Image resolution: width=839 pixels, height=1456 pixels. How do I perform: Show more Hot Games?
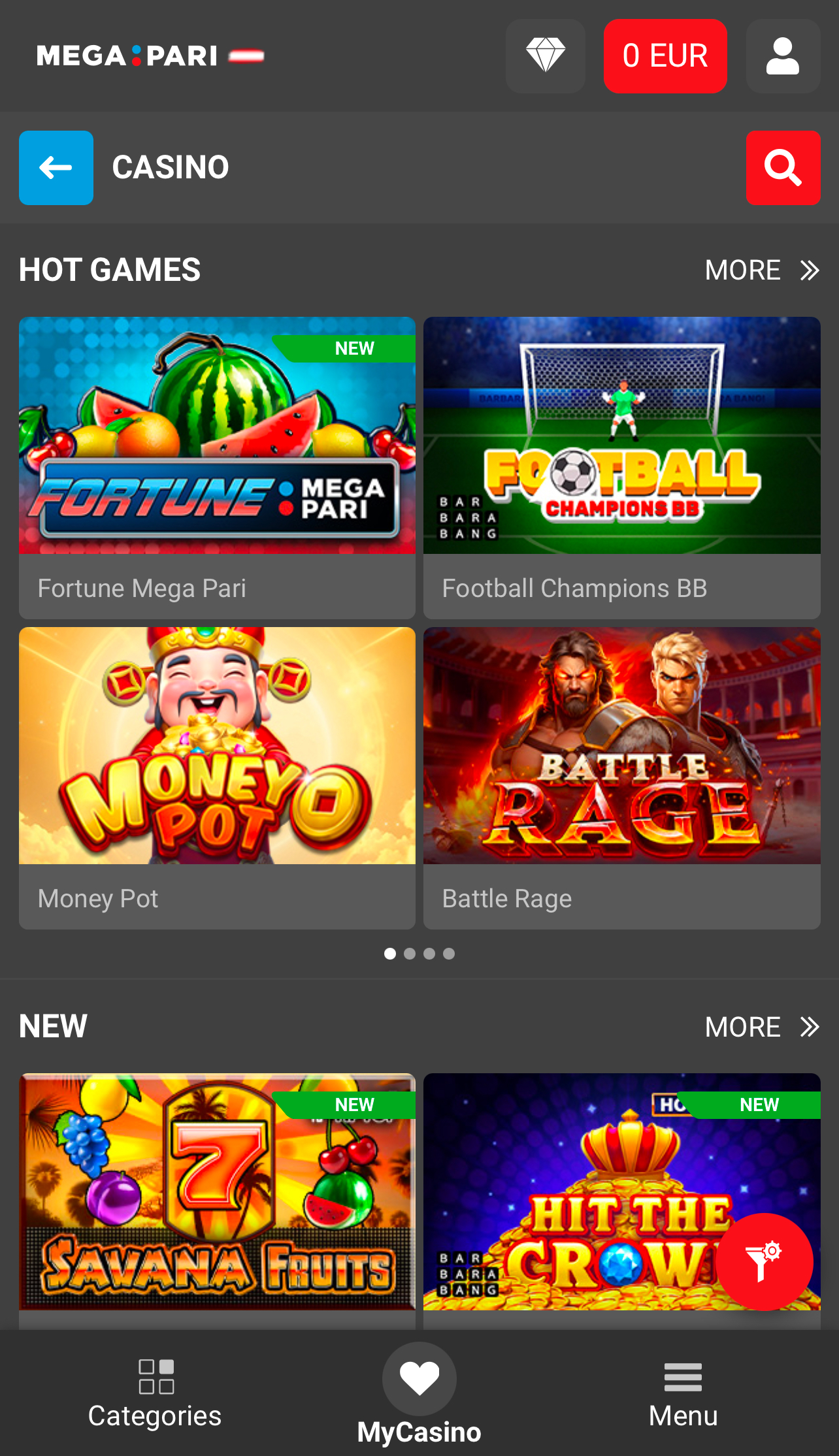click(761, 270)
